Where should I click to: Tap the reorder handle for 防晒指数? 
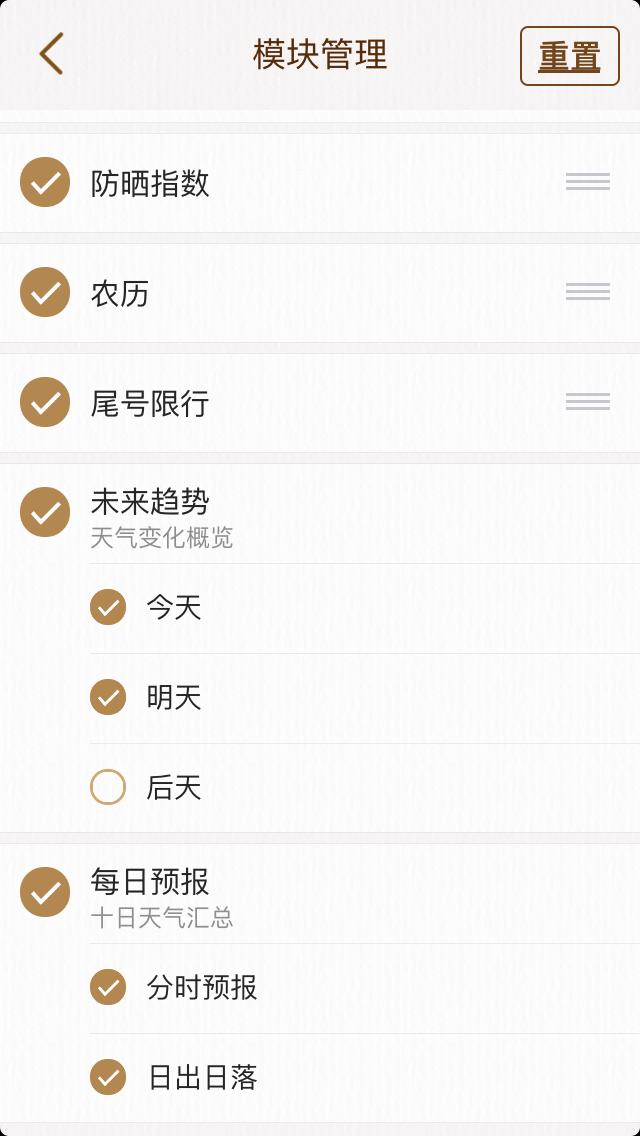[x=587, y=182]
